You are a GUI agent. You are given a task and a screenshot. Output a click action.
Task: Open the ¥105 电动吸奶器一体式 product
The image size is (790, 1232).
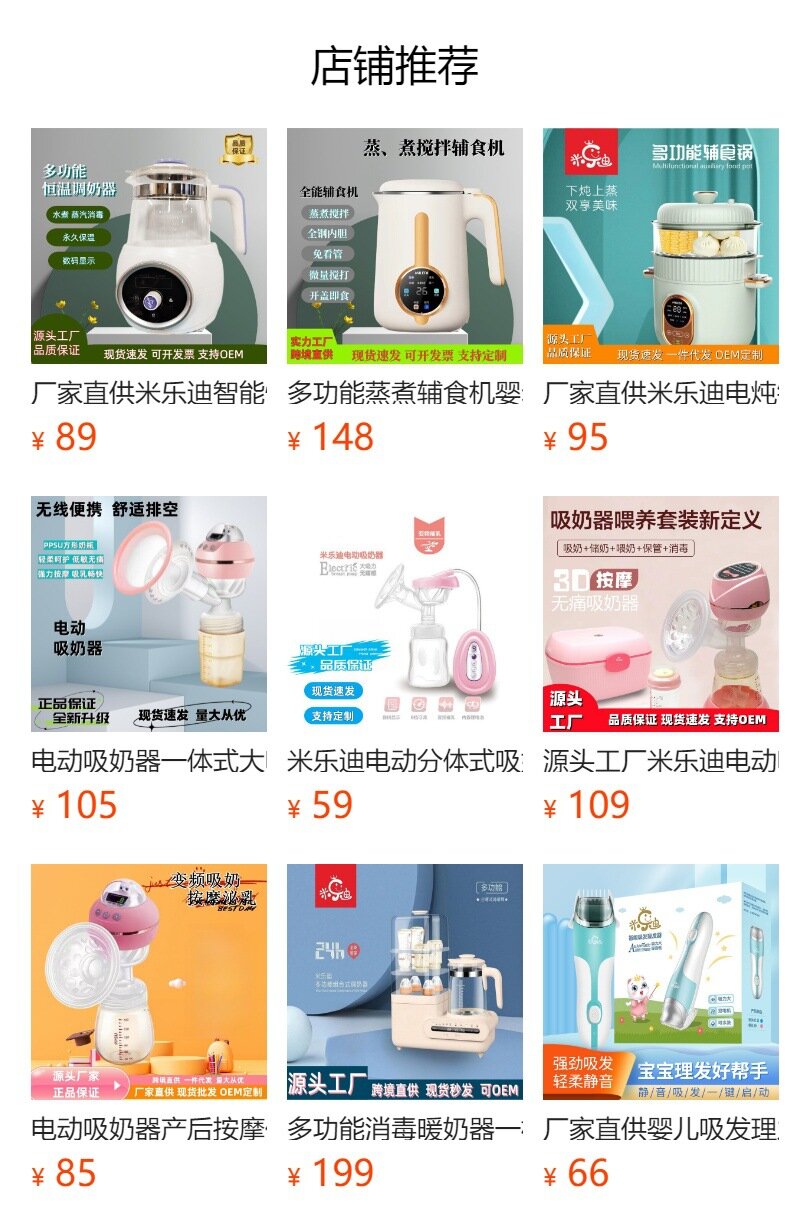(149, 614)
